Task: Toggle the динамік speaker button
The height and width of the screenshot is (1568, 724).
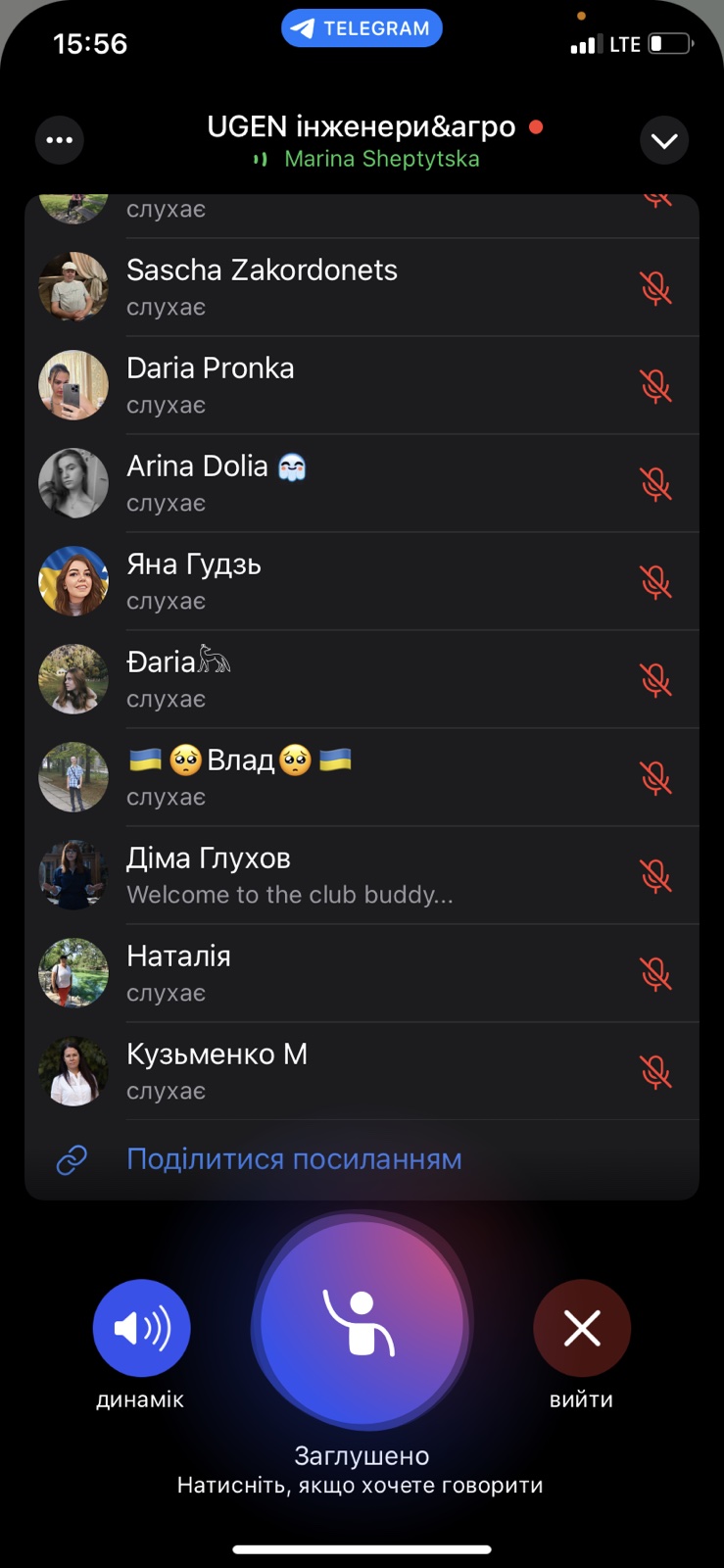Action: (x=141, y=1328)
